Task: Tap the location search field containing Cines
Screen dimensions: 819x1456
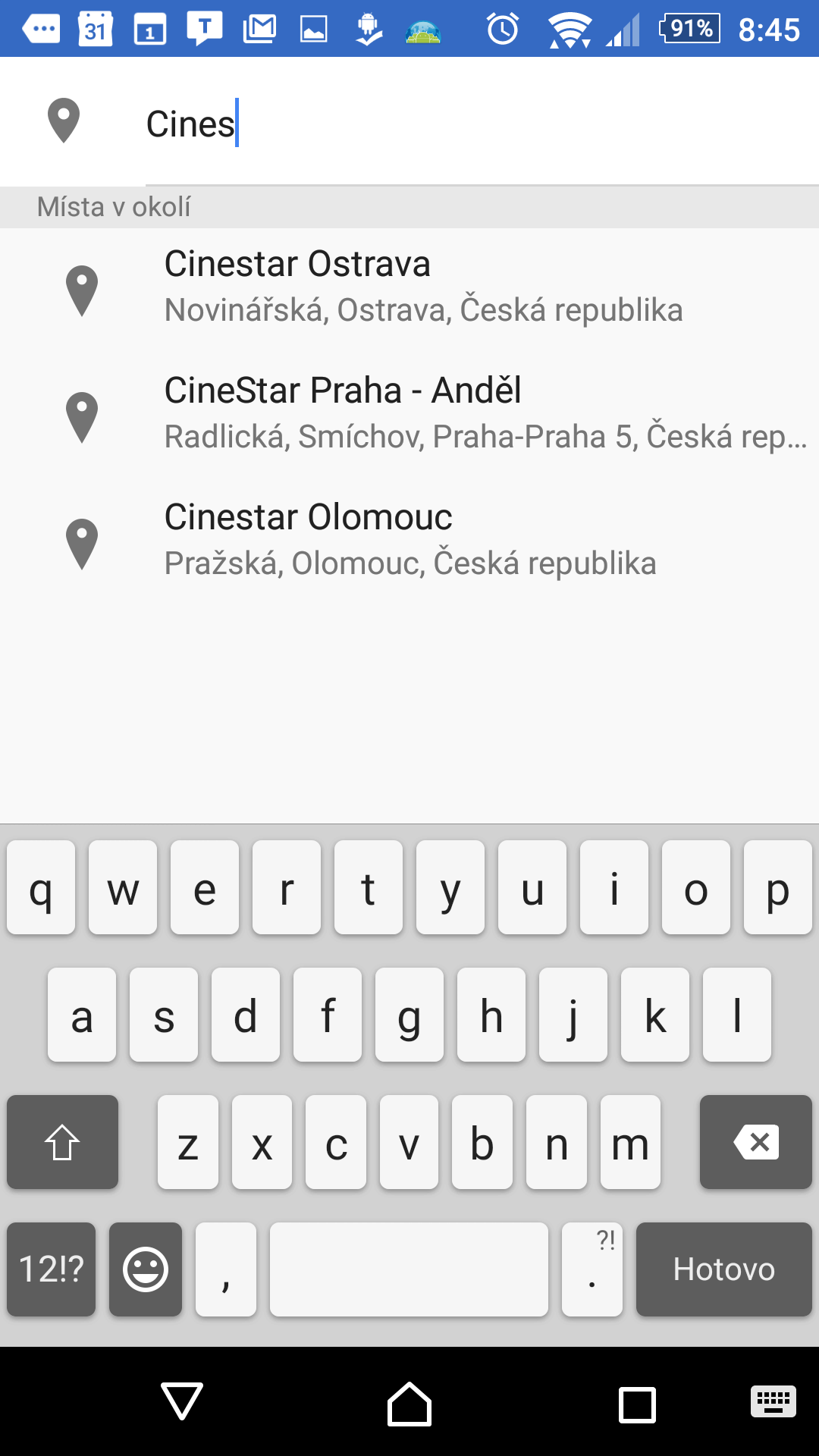Action: coord(482,124)
